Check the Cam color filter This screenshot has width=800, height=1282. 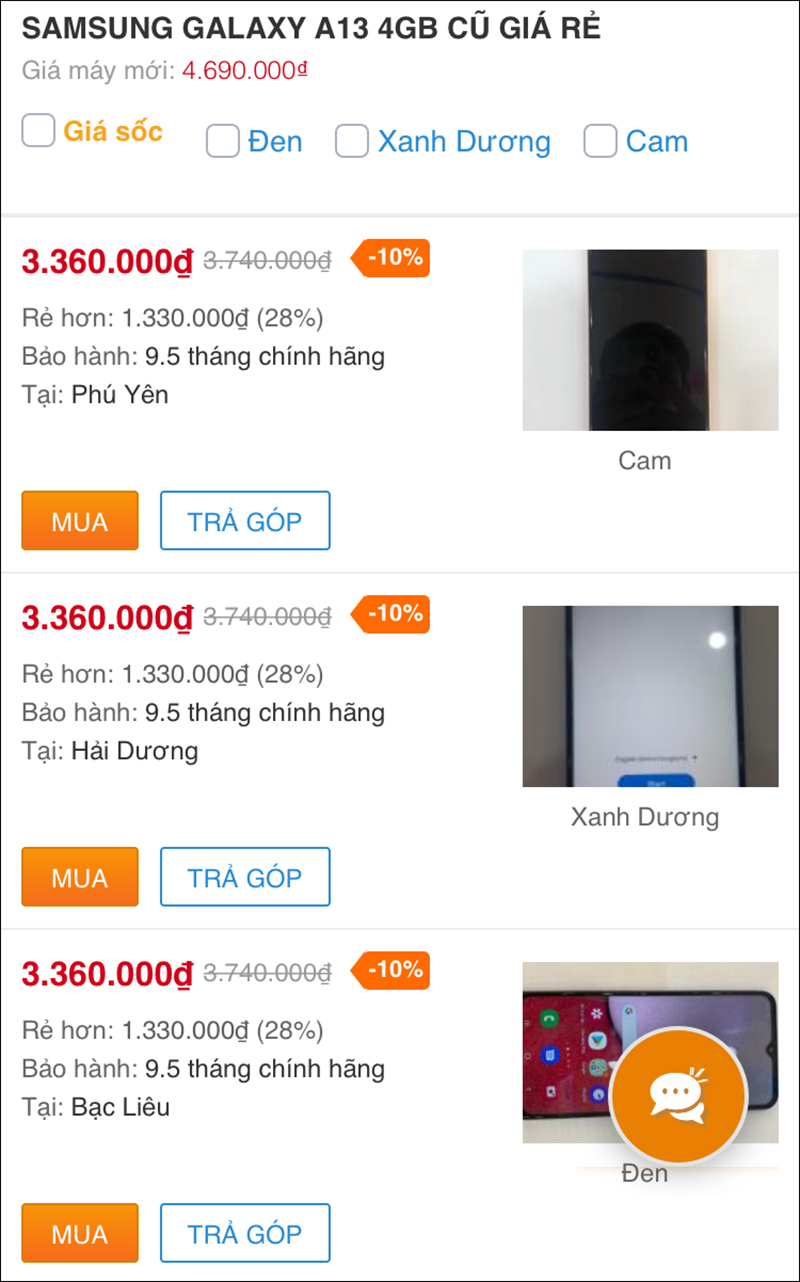point(600,142)
